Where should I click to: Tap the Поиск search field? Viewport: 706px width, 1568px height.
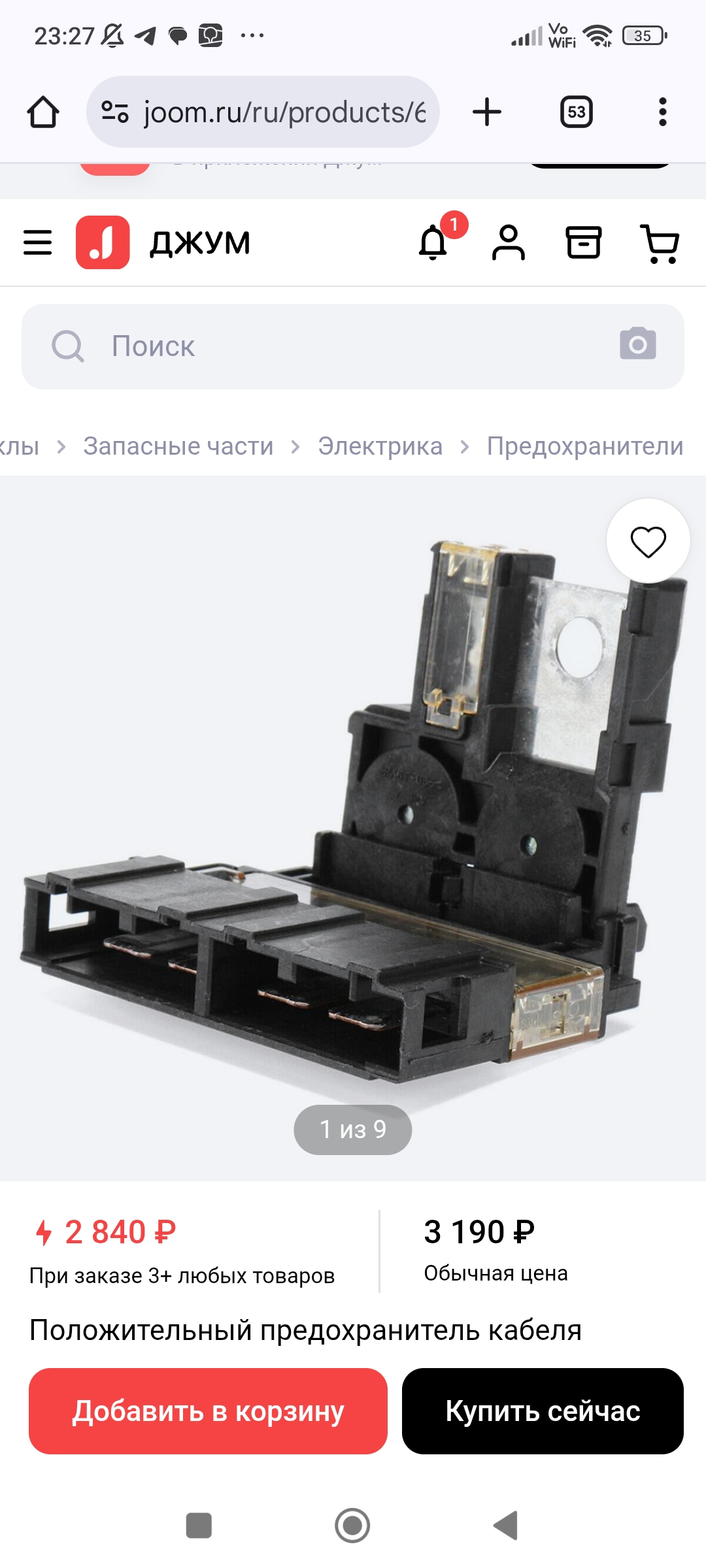click(x=327, y=346)
